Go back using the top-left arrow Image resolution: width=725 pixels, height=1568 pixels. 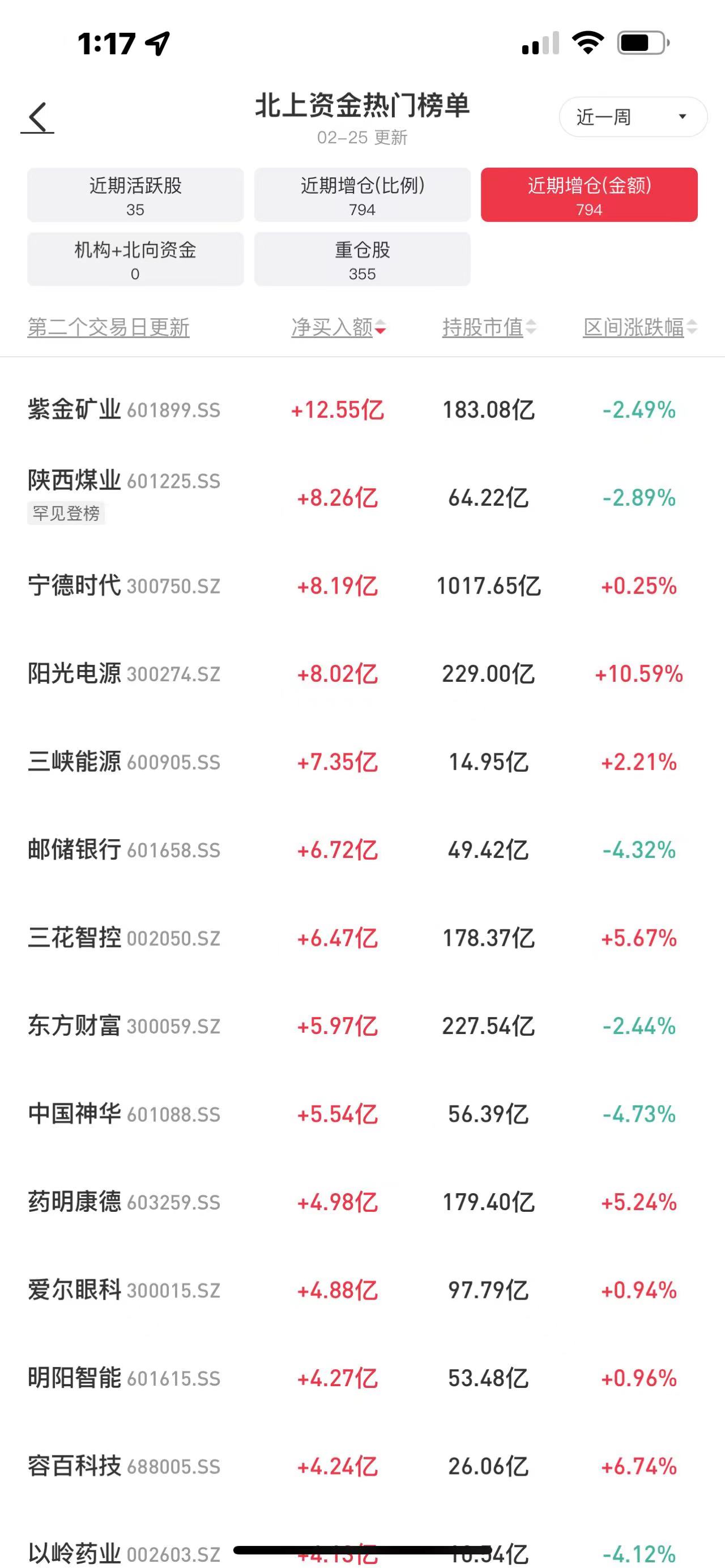38,117
